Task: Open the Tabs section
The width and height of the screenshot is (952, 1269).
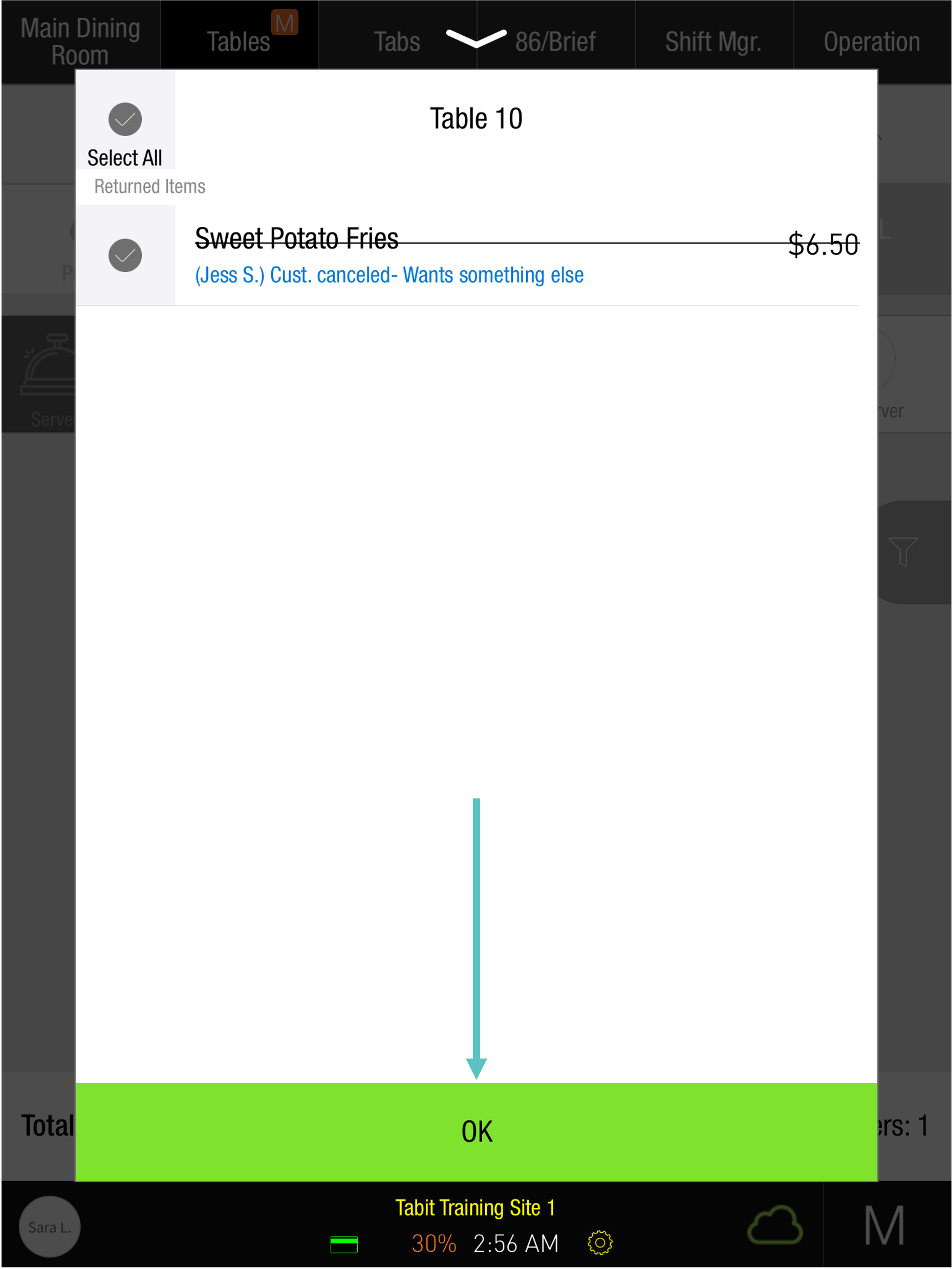Action: 397,41
